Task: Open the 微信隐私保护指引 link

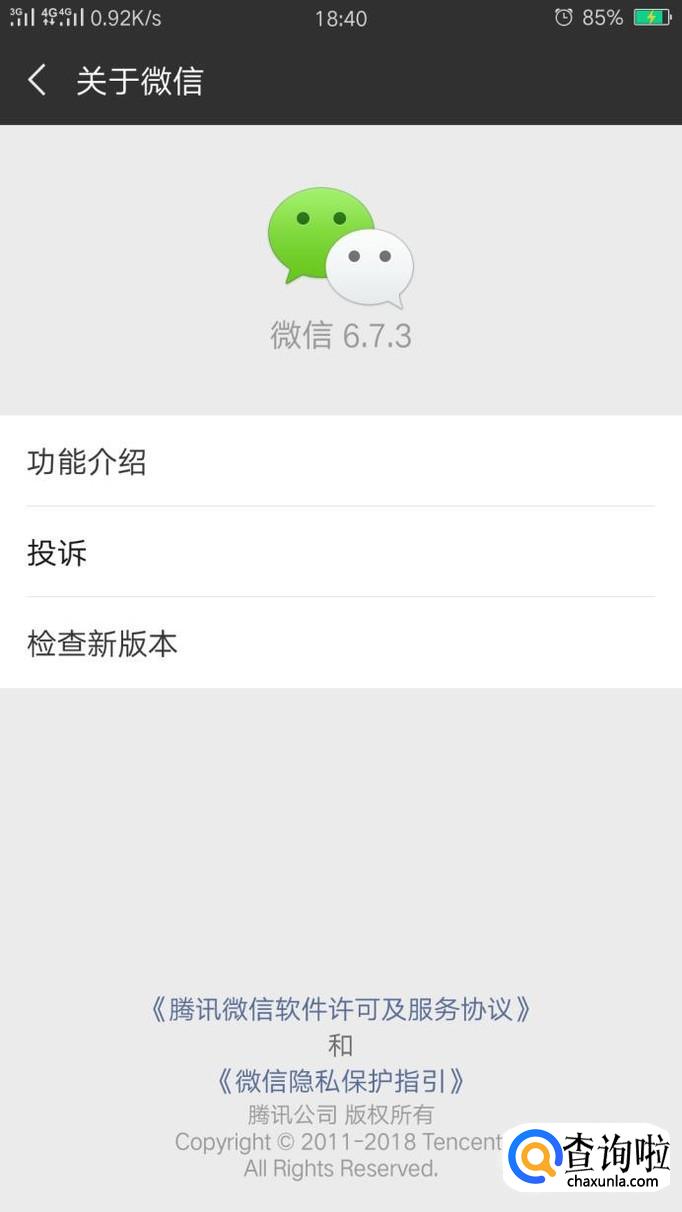Action: (x=340, y=1081)
